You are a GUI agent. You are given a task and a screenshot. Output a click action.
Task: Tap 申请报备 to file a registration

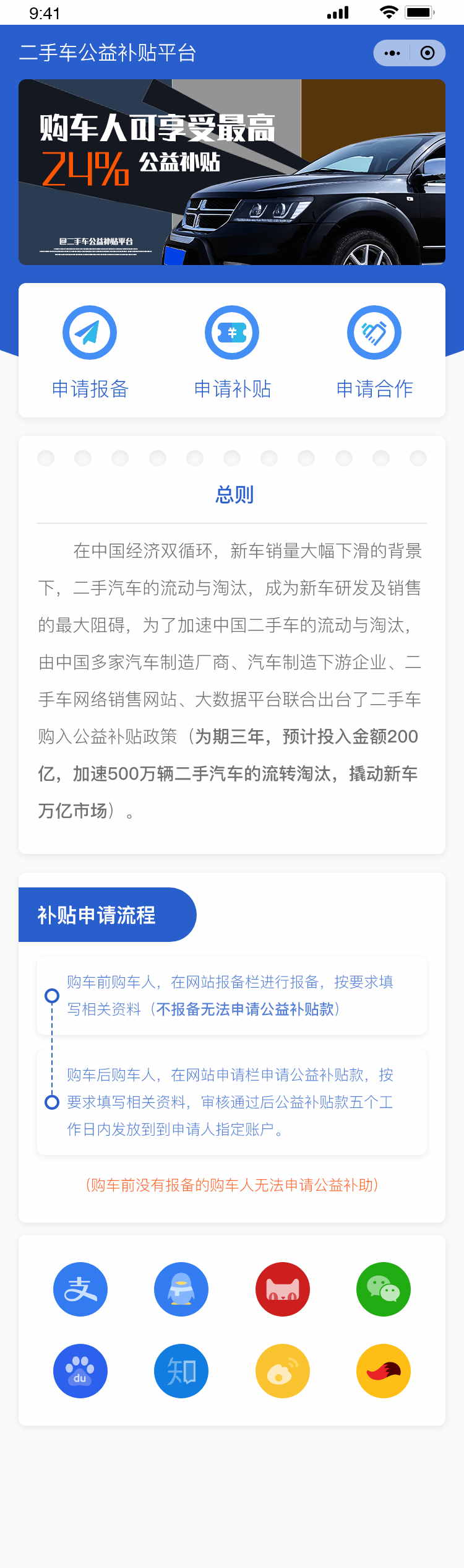click(90, 351)
